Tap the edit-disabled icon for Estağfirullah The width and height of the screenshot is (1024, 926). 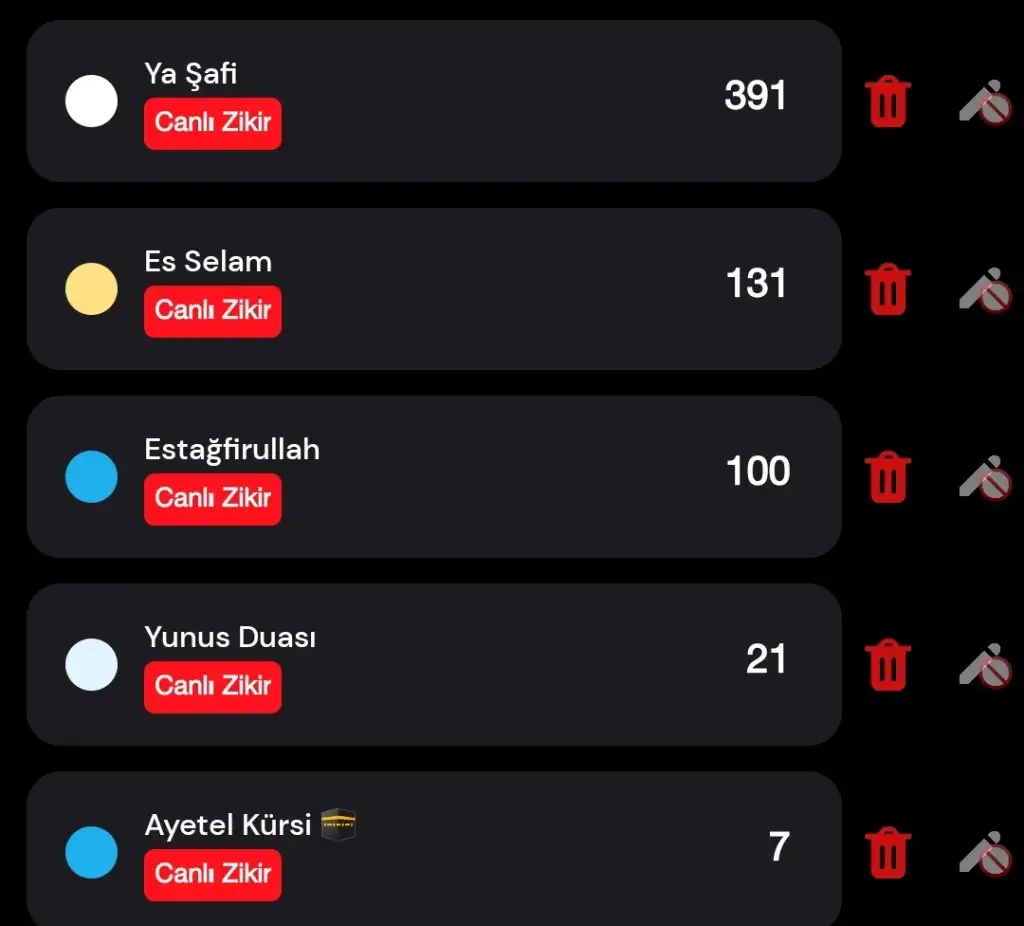(986, 476)
